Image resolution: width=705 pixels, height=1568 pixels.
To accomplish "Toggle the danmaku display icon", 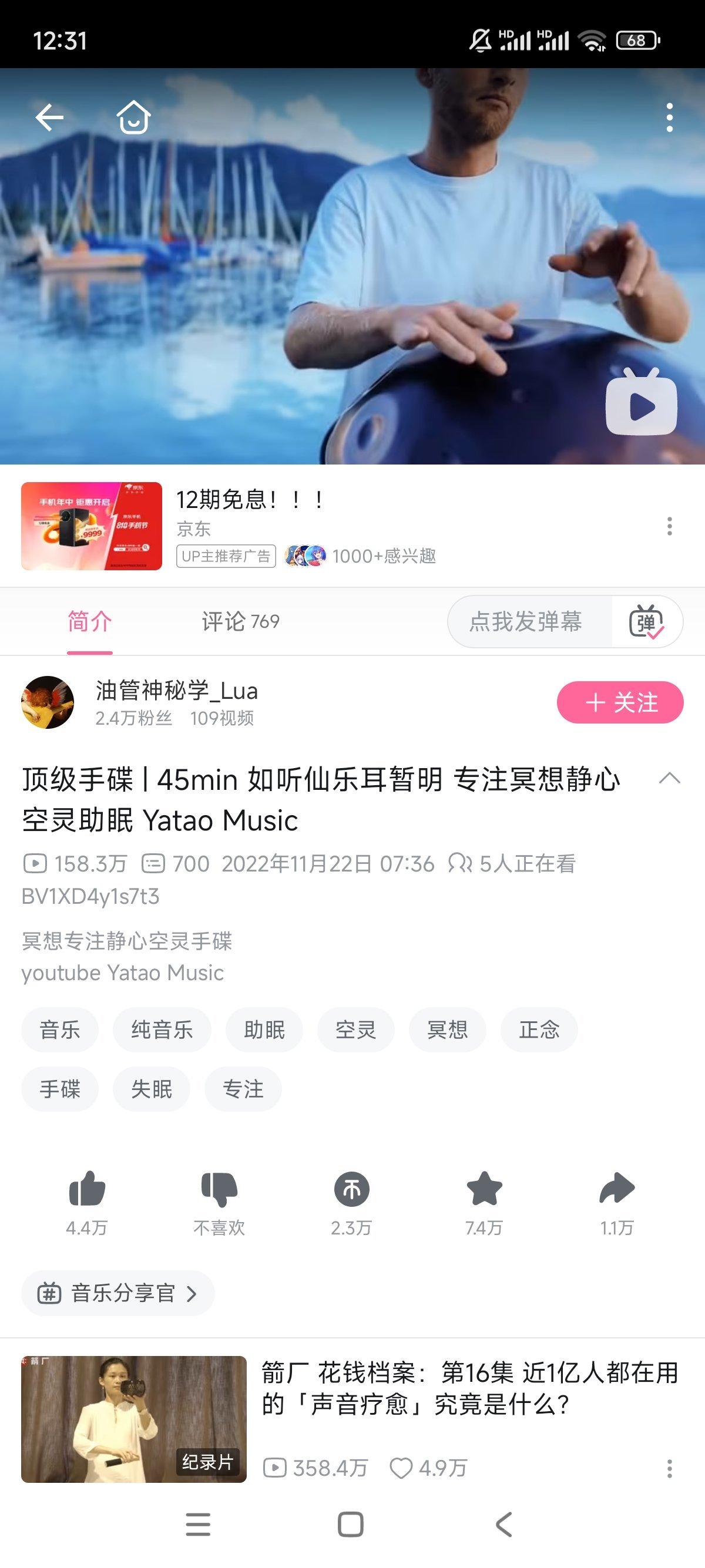I will click(646, 621).
